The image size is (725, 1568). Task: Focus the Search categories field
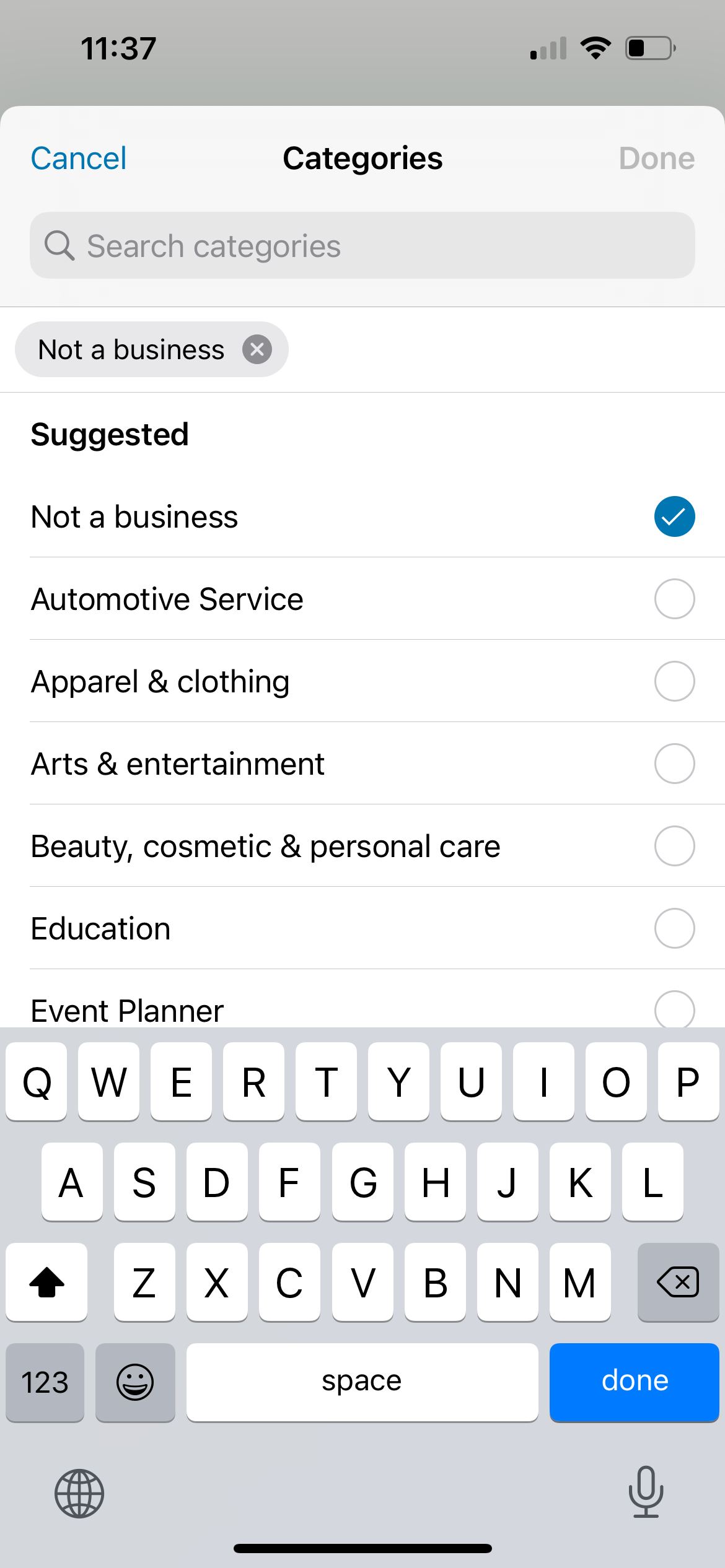[362, 246]
